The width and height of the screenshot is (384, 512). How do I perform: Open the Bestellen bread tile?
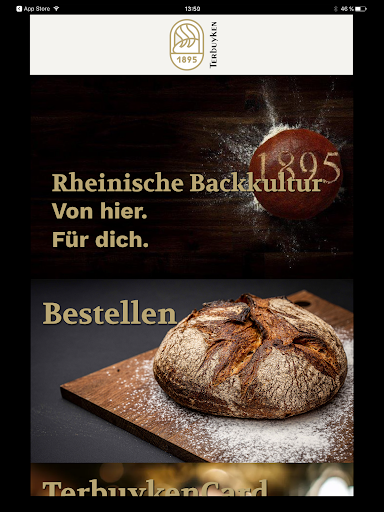pyautogui.click(x=192, y=371)
